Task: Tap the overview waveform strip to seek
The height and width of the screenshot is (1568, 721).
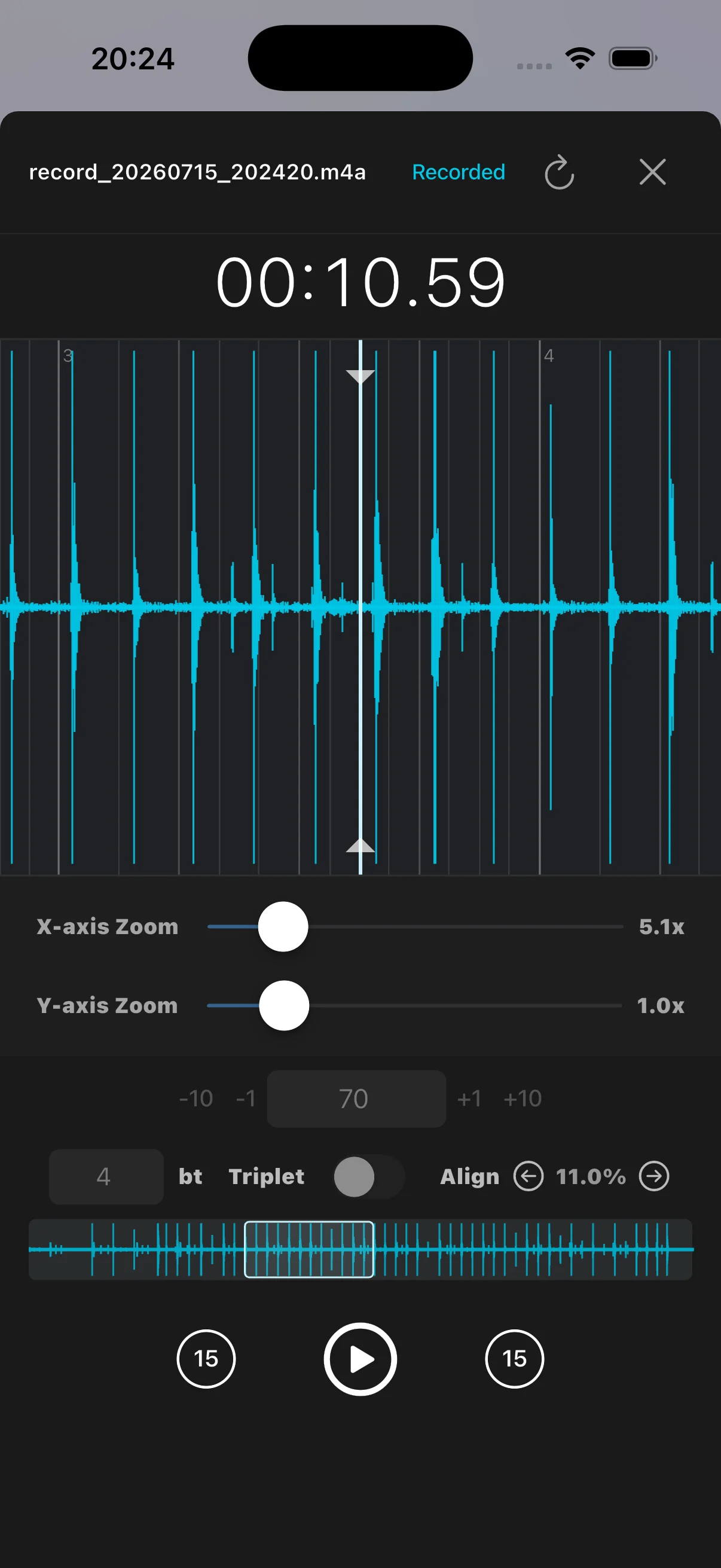Action: 360,1249
